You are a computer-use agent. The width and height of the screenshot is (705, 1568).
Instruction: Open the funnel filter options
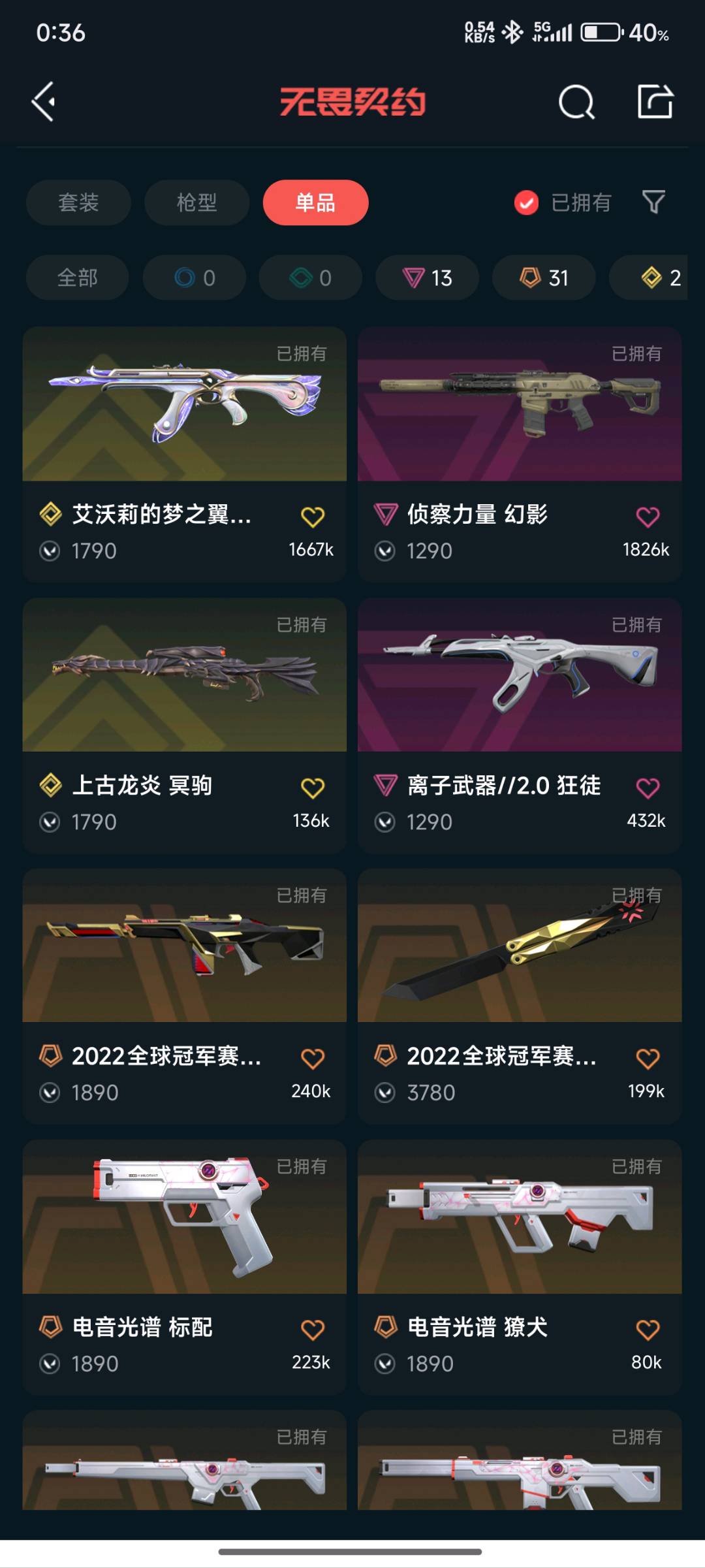click(x=653, y=202)
